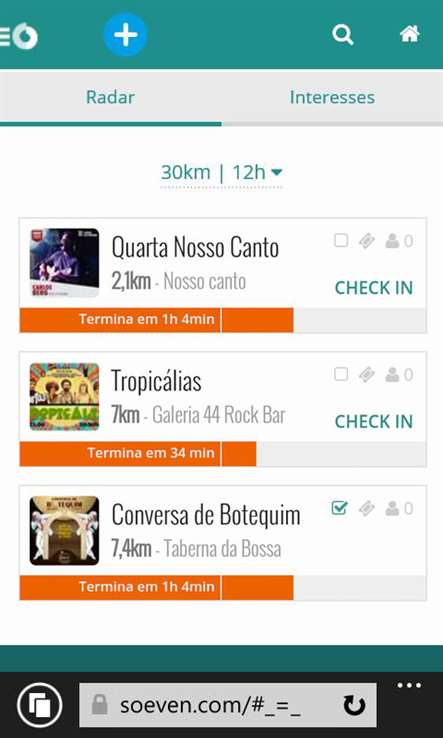Select the Radar tab
Screen dimensions: 443x738
point(111,97)
